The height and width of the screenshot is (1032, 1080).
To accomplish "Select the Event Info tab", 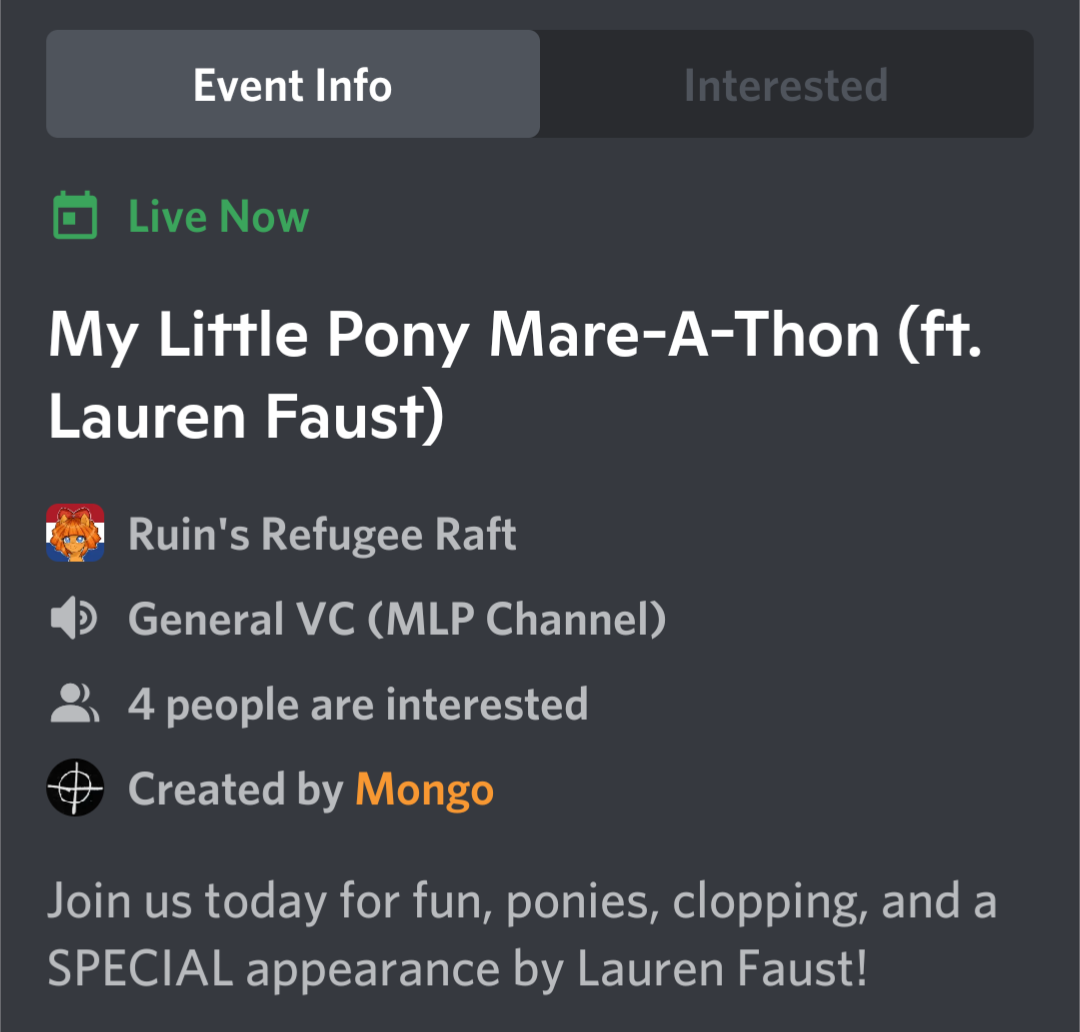I will pyautogui.click(x=293, y=85).
